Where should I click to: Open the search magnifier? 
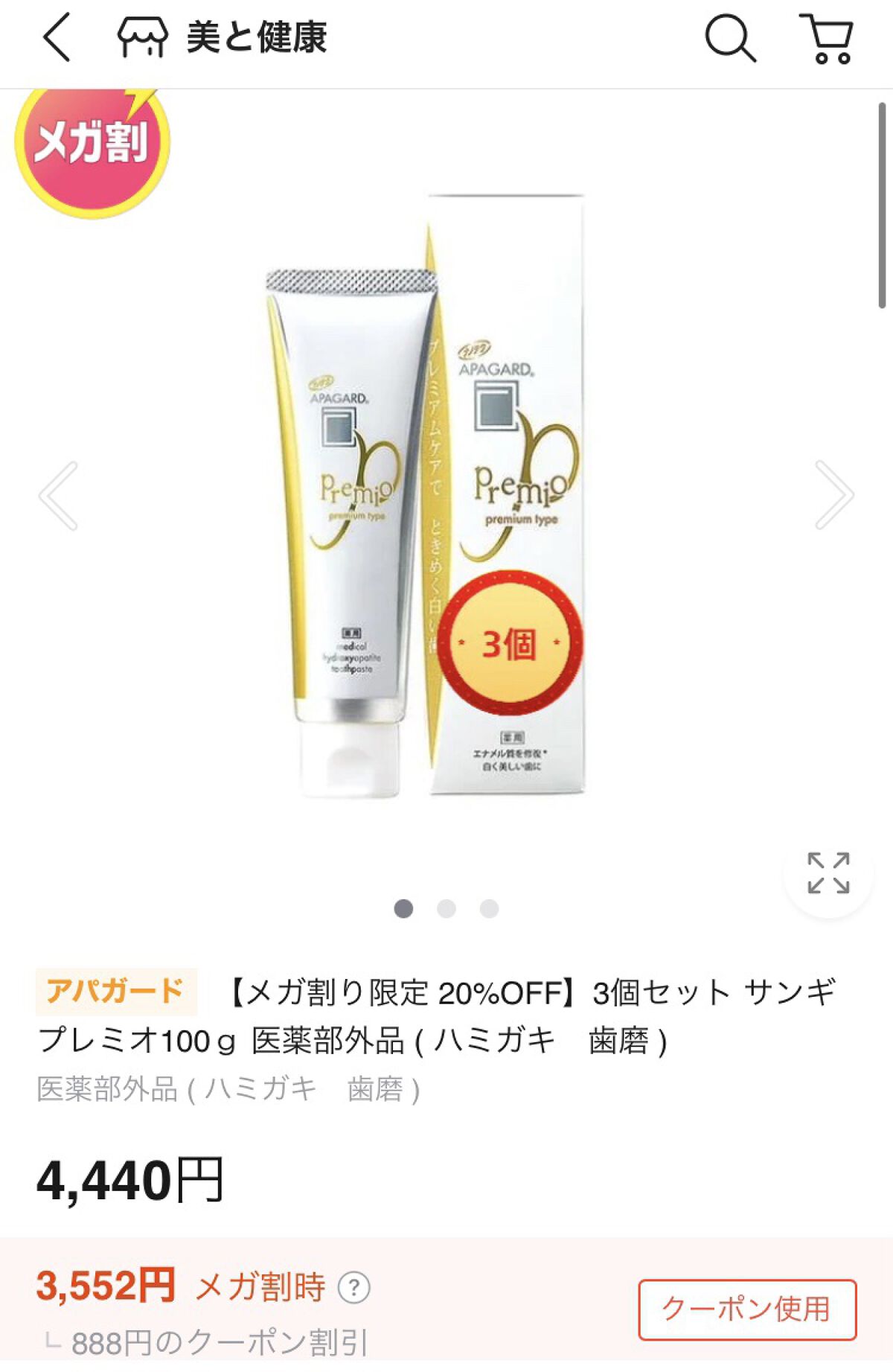(730, 37)
